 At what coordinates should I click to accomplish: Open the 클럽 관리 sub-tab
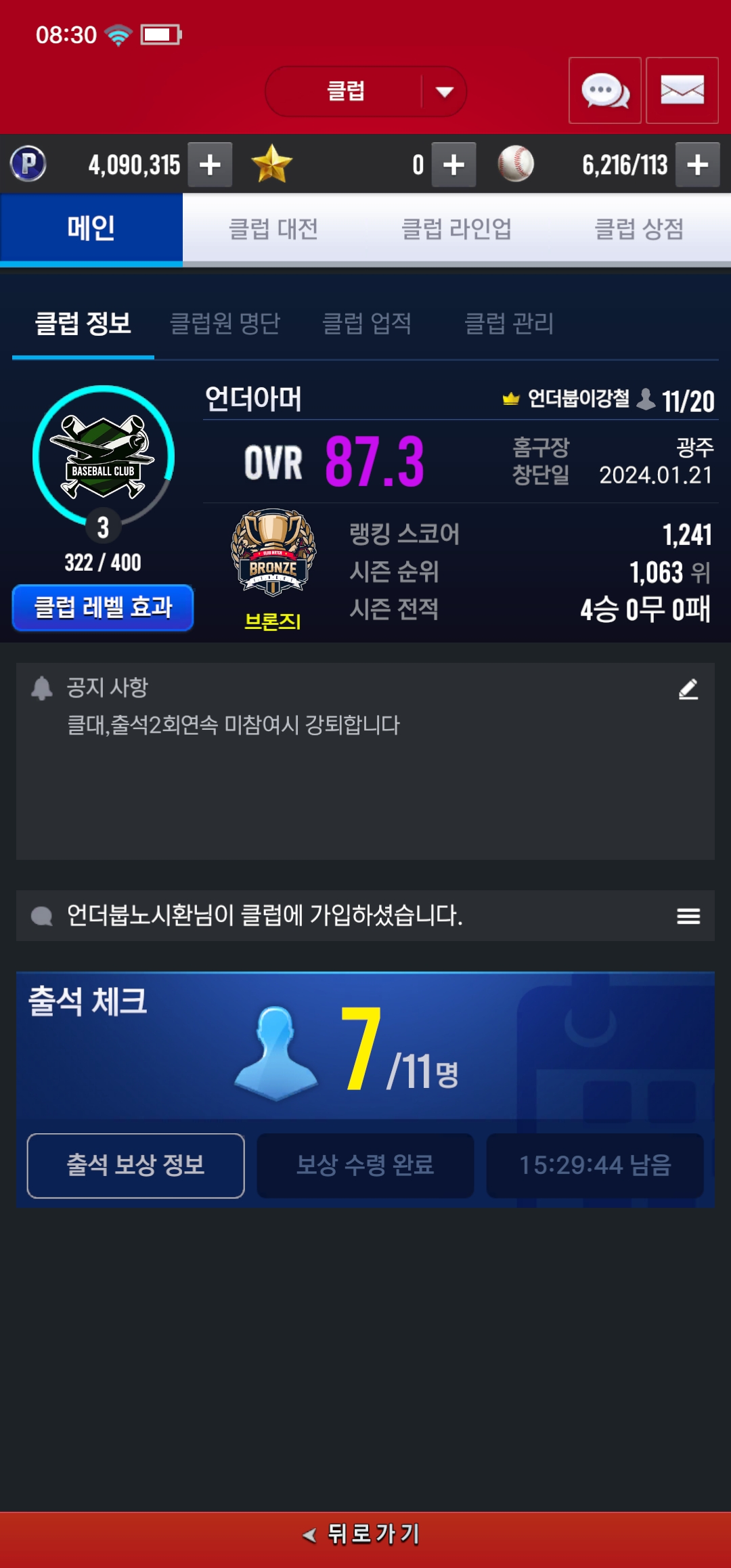coord(509,324)
